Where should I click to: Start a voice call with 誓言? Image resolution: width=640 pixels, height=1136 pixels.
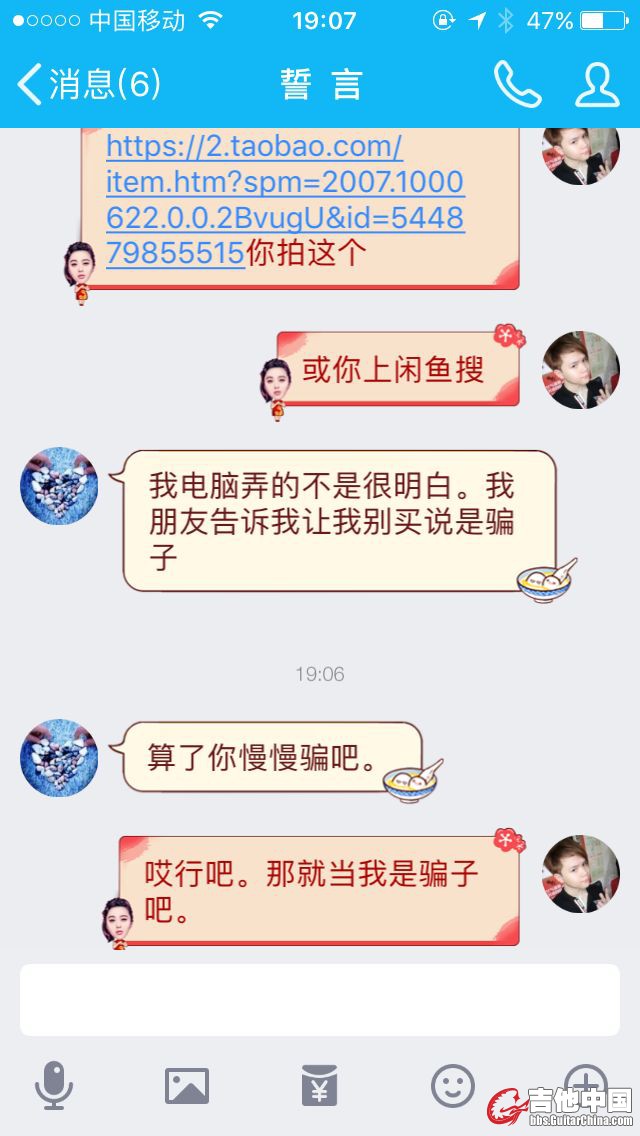517,84
